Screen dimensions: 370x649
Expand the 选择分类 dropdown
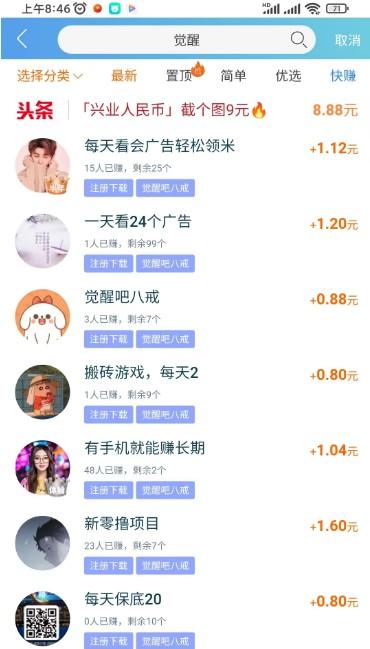point(50,76)
